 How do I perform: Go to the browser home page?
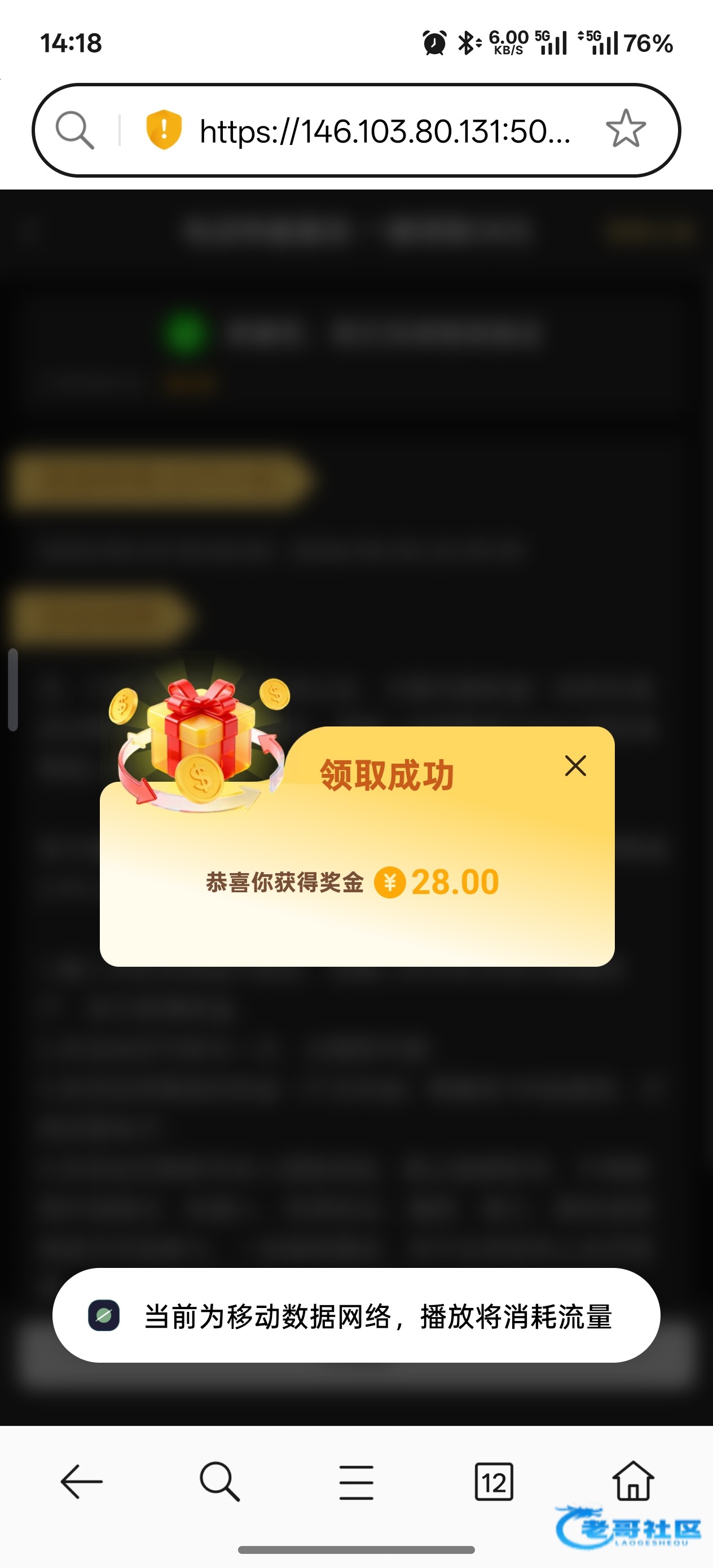[x=633, y=1481]
